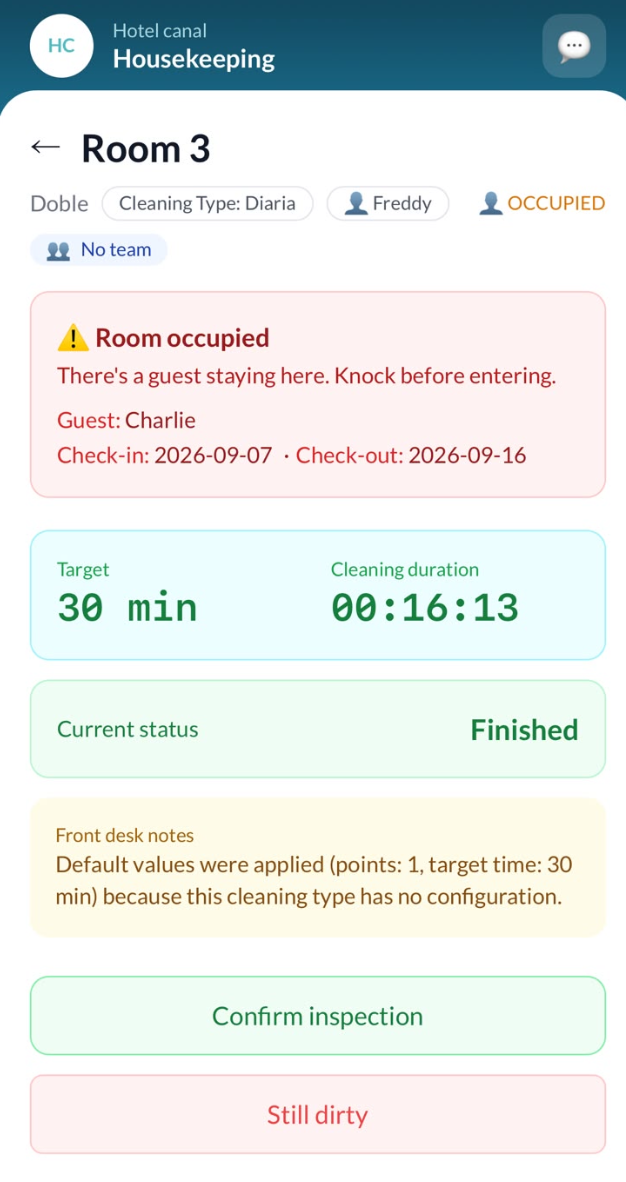Tap the Cleaning Type: Diaria chip
626x1182 pixels.
(207, 204)
